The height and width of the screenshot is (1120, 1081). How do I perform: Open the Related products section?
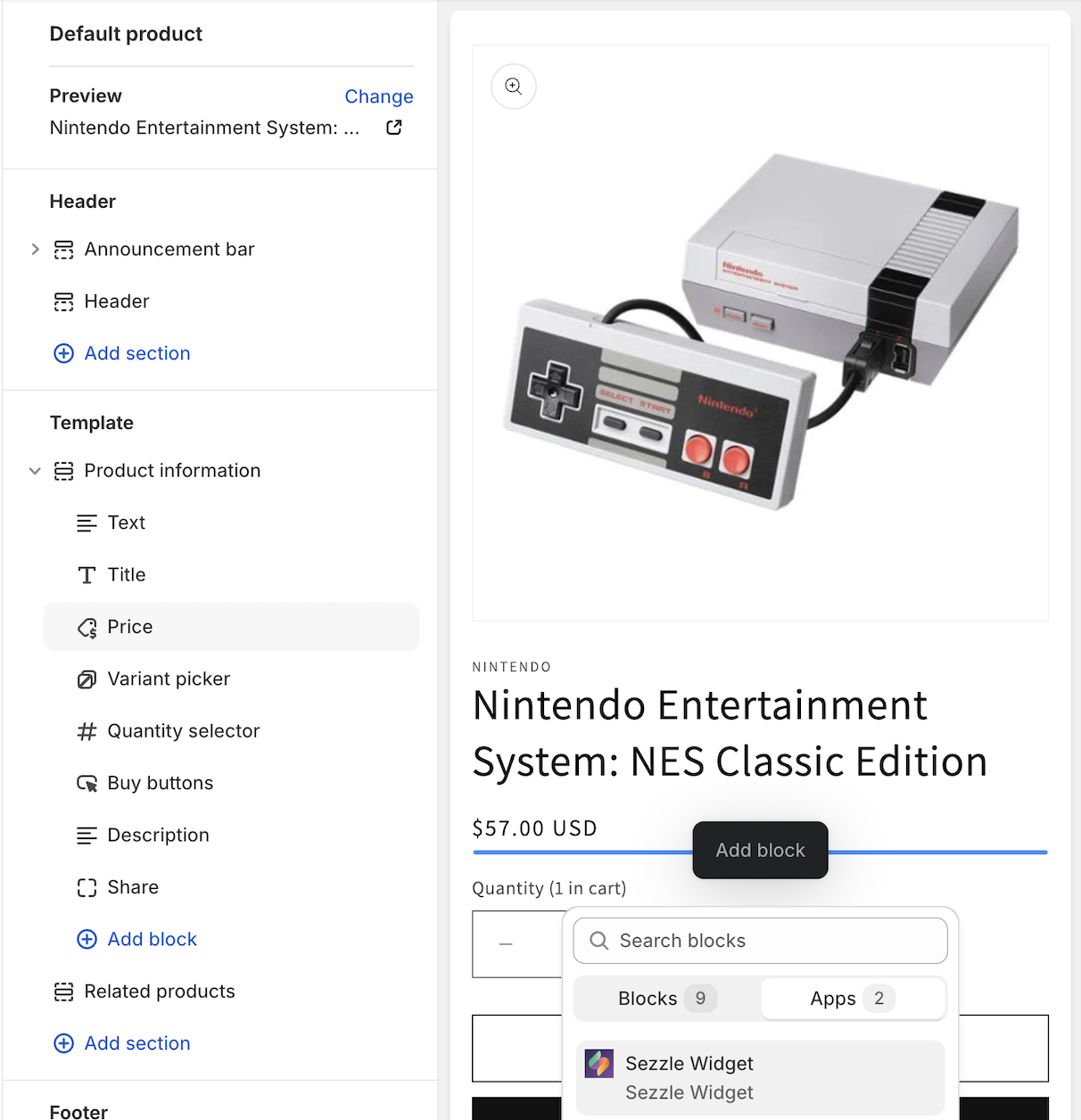[x=159, y=992]
